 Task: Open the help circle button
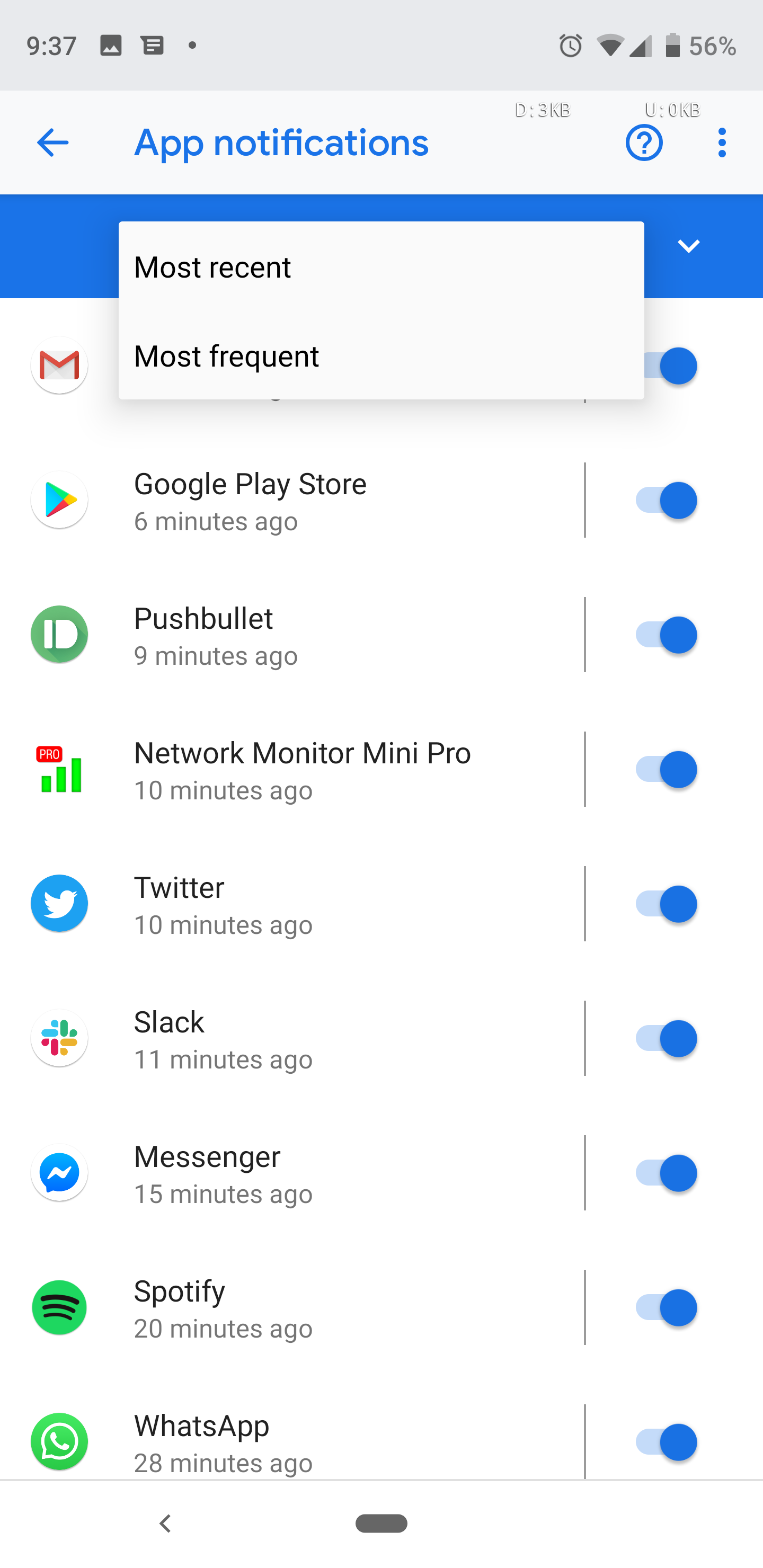pyautogui.click(x=644, y=142)
